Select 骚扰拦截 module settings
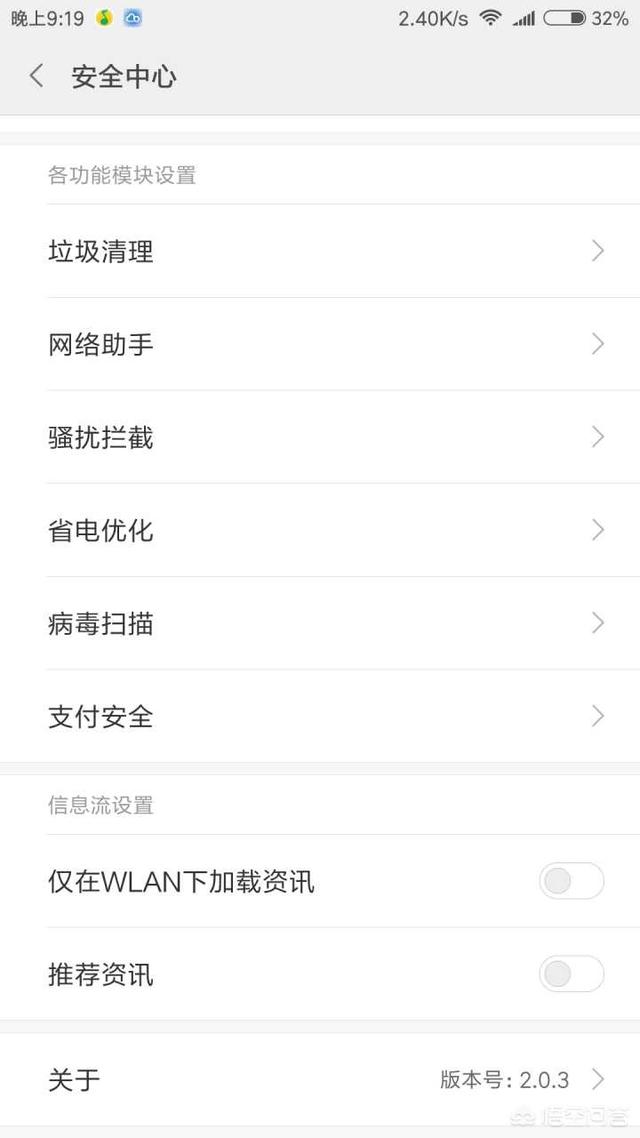640x1138 pixels. tap(320, 437)
